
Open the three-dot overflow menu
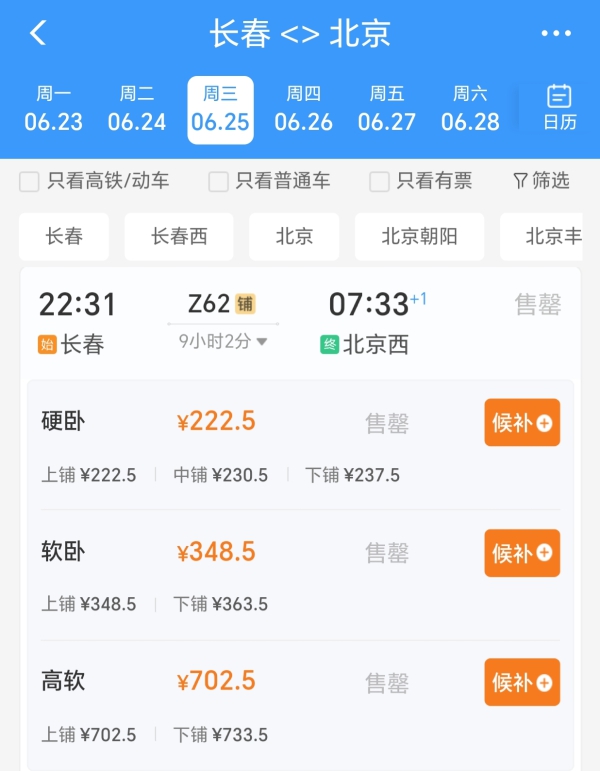pos(556,33)
